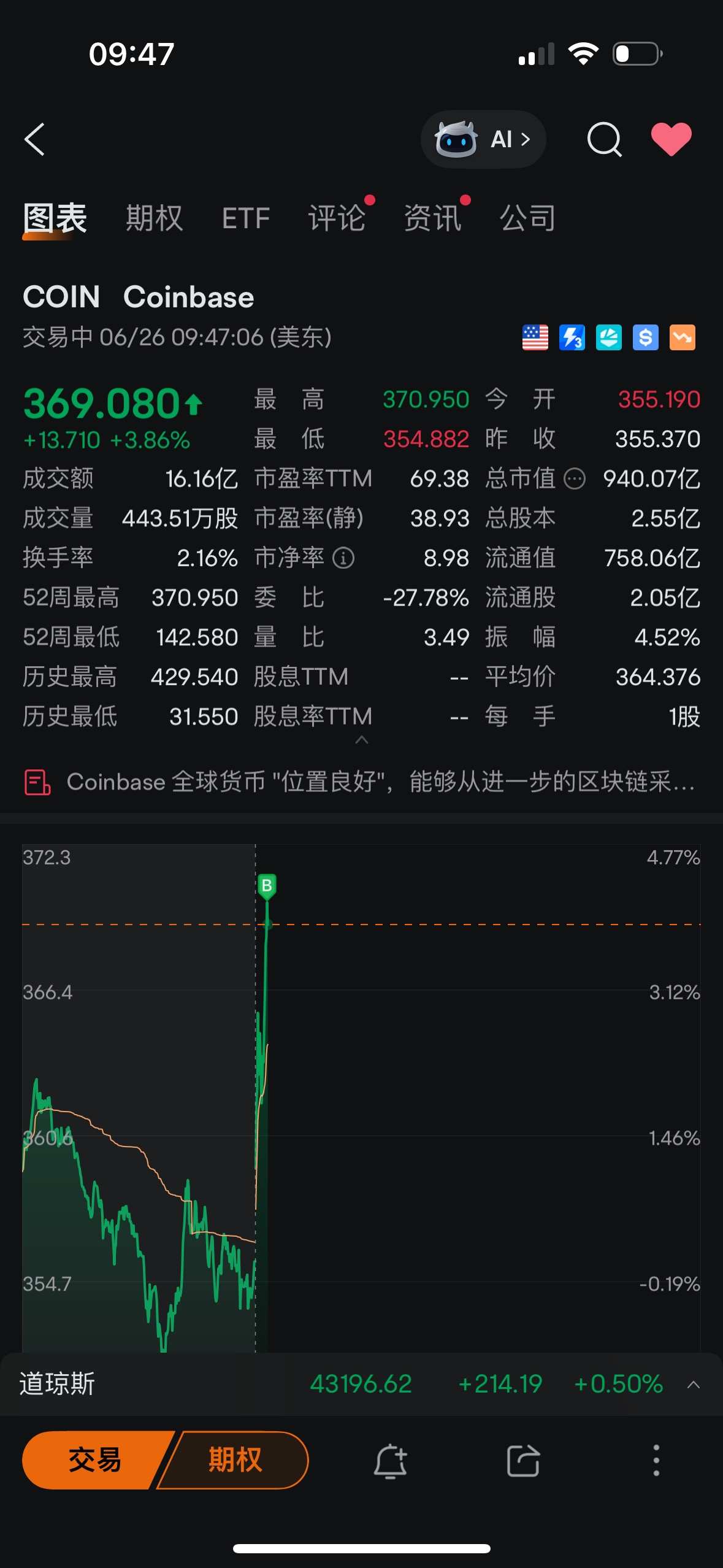Switch to the 公司 company tab
Image resolution: width=723 pixels, height=1568 pixels.
[527, 218]
